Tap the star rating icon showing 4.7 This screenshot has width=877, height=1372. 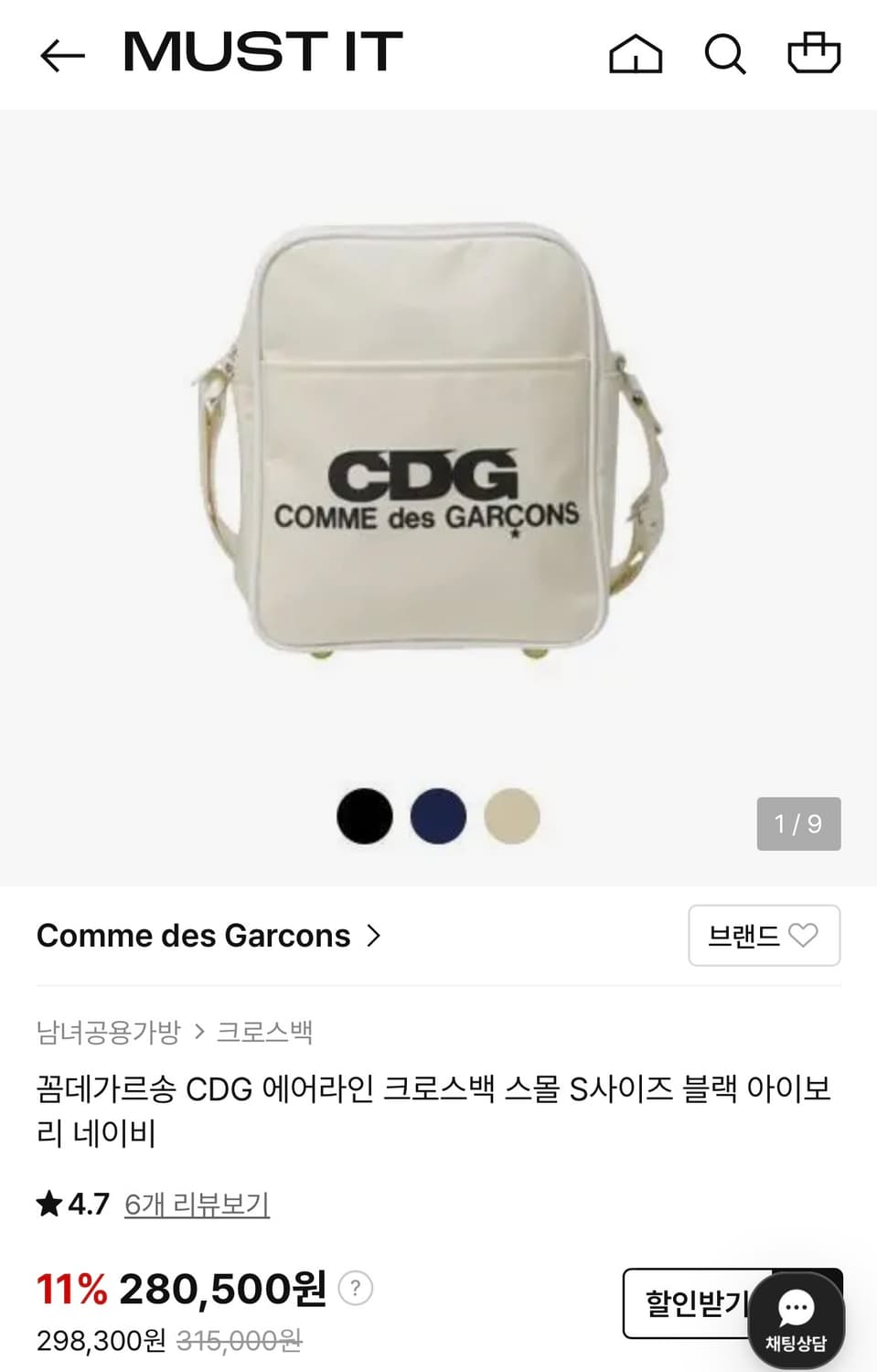tap(50, 1205)
